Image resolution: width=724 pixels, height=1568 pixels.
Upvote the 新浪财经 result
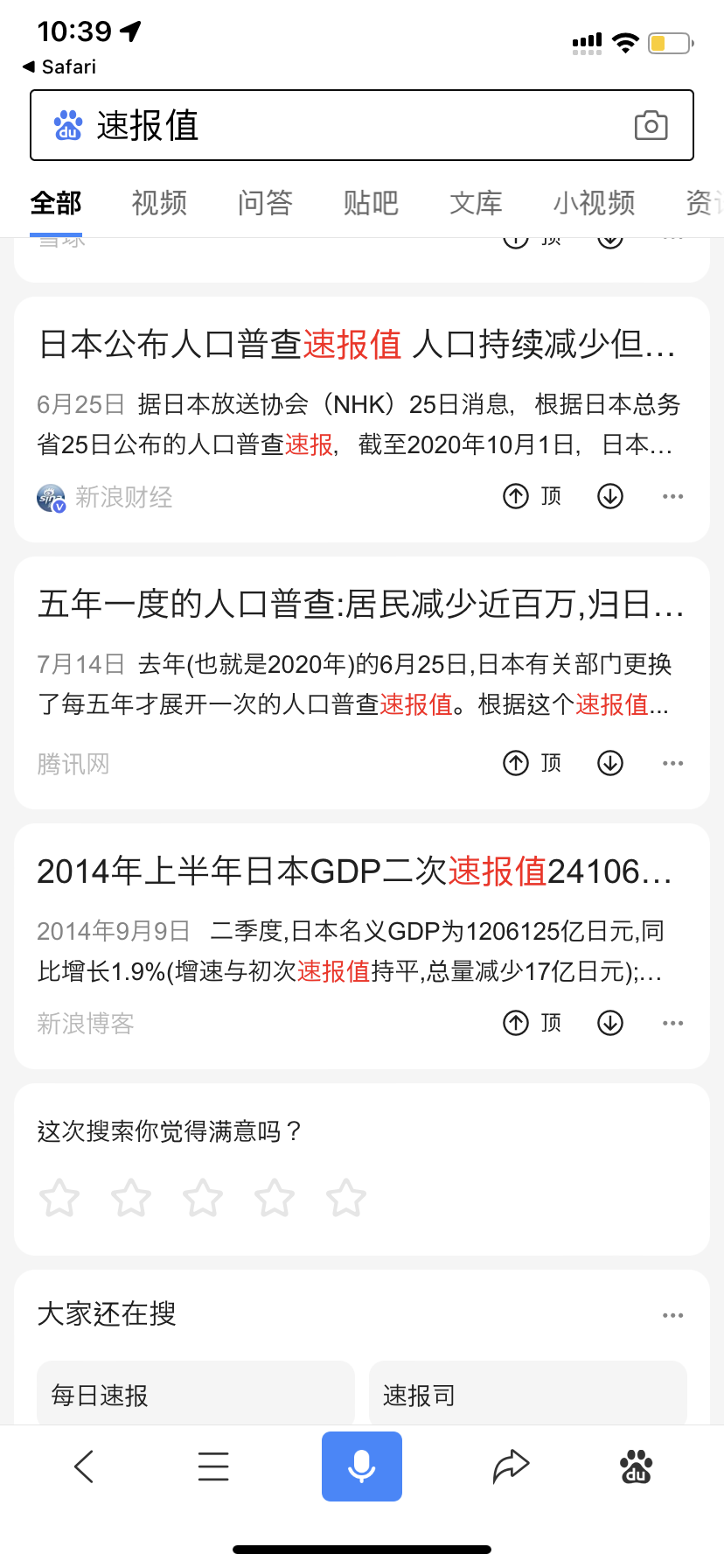click(x=532, y=496)
